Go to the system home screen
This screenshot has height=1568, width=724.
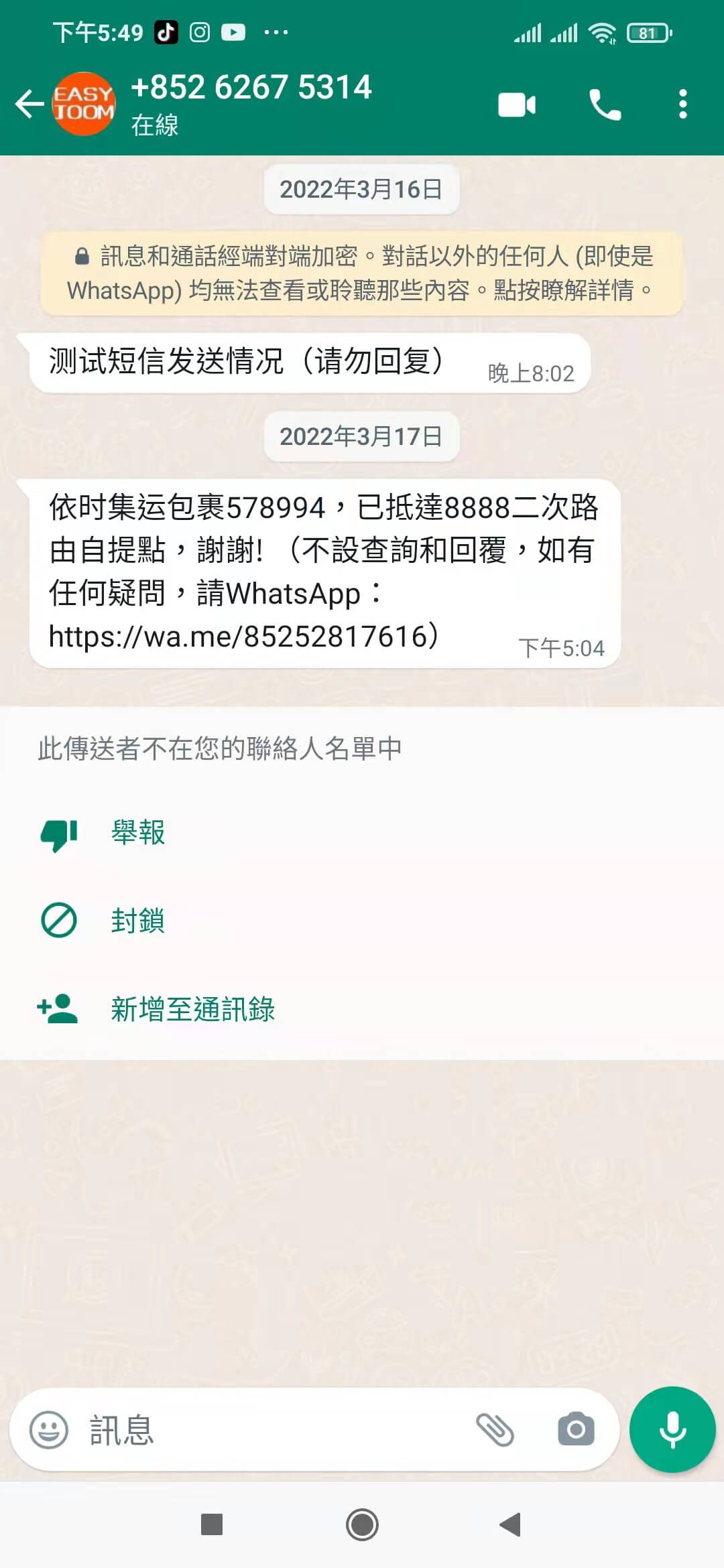(x=362, y=1525)
